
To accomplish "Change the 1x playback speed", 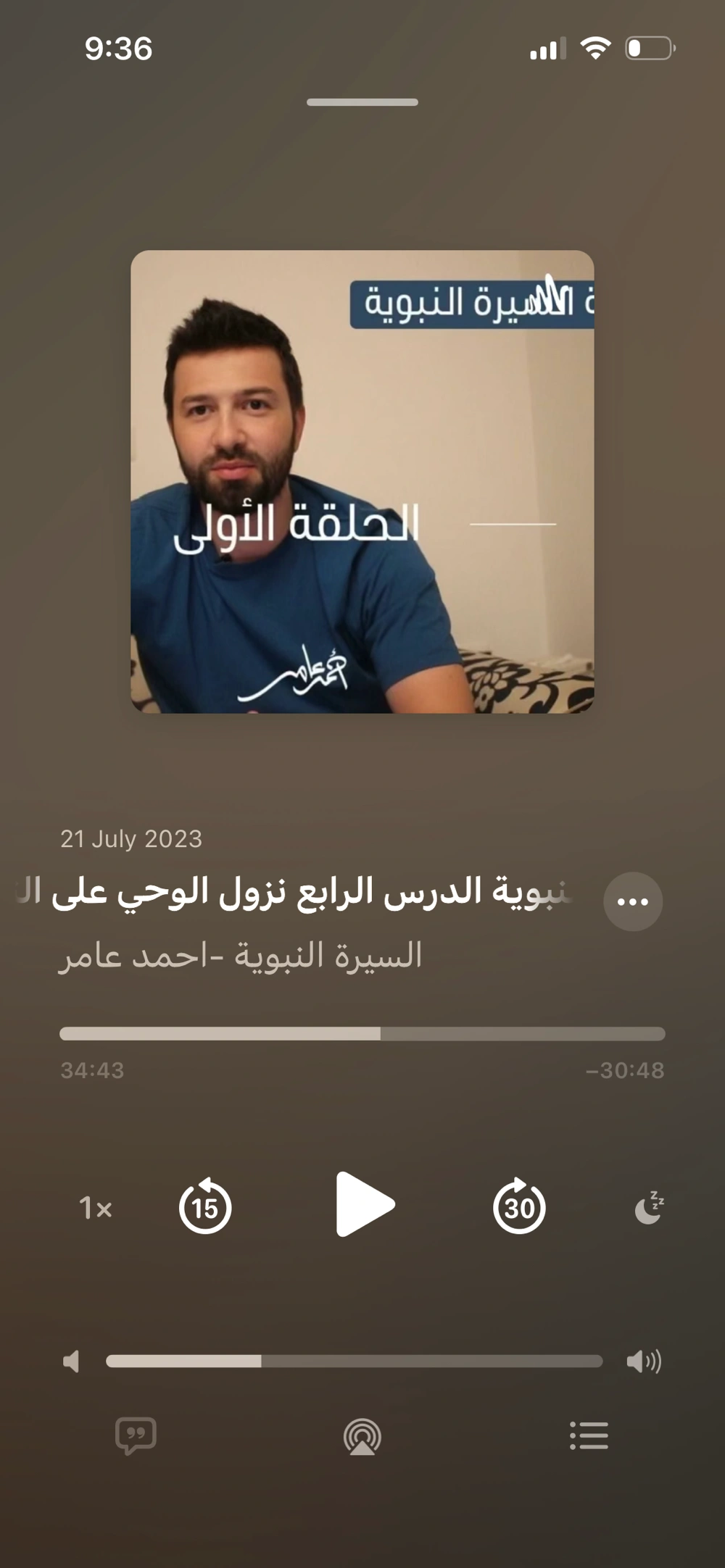I will click(x=95, y=1208).
